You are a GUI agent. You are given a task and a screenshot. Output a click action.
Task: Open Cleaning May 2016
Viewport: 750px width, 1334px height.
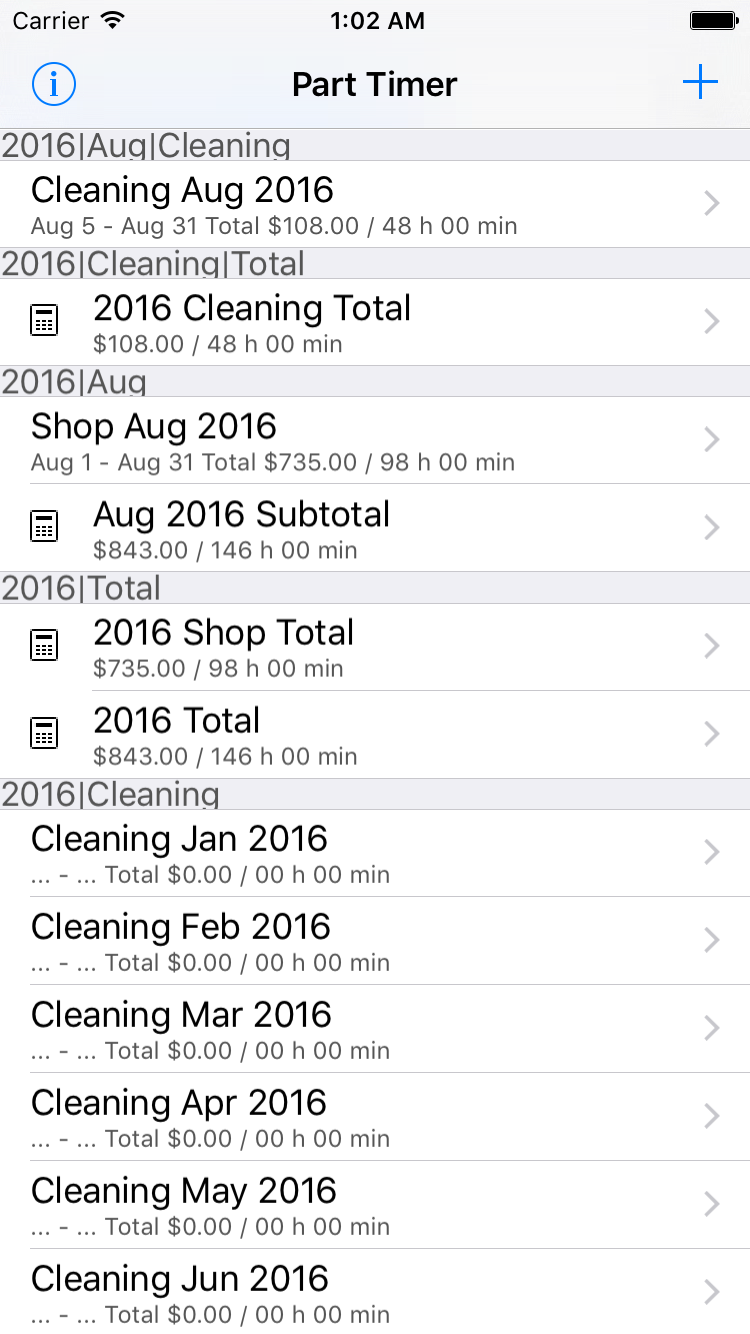pyautogui.click(x=375, y=1205)
